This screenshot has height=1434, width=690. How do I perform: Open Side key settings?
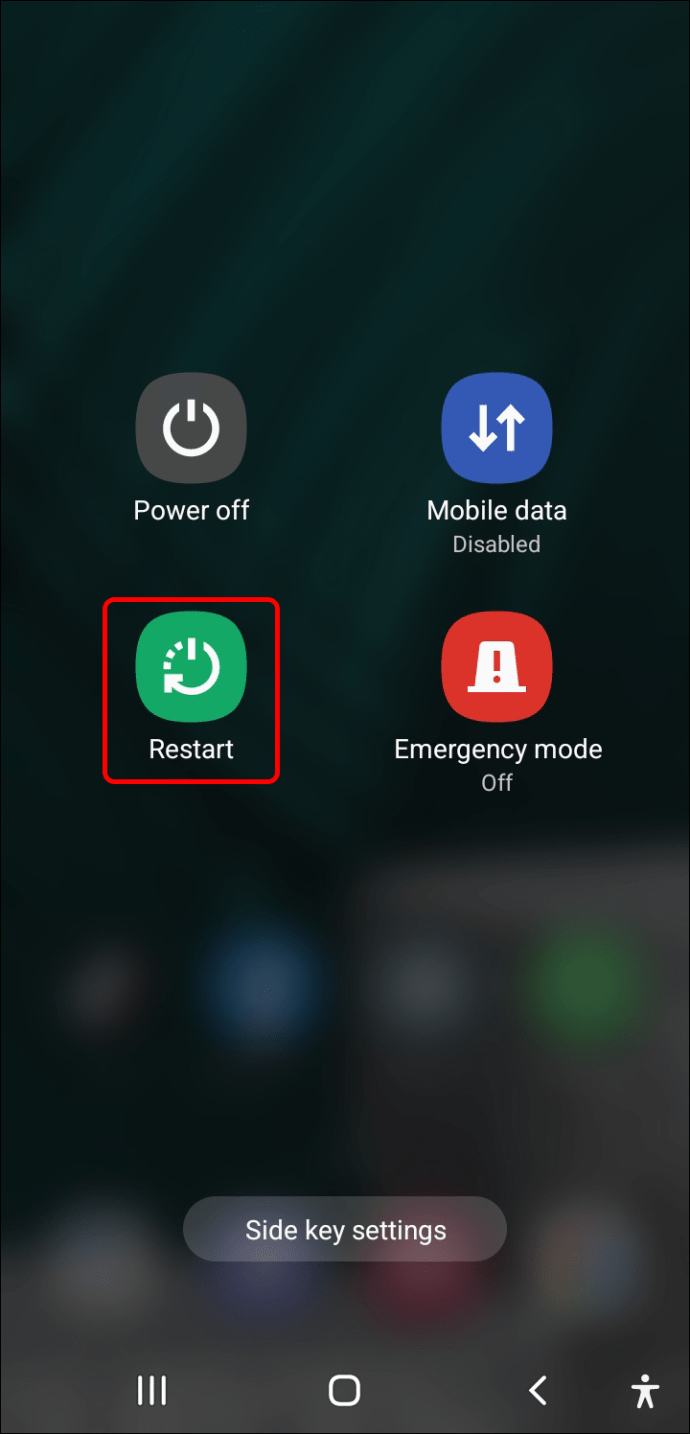[345, 1229]
